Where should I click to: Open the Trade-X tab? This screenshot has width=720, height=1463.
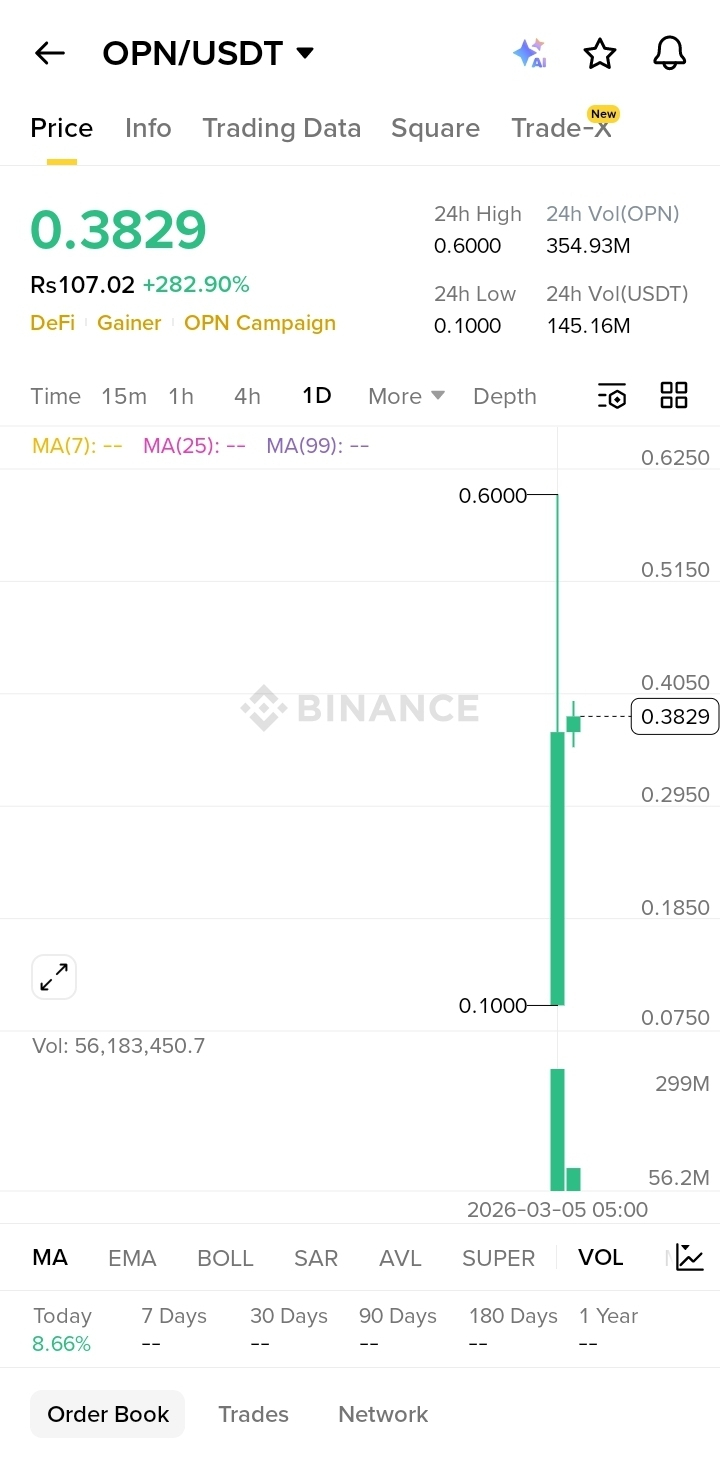(561, 128)
